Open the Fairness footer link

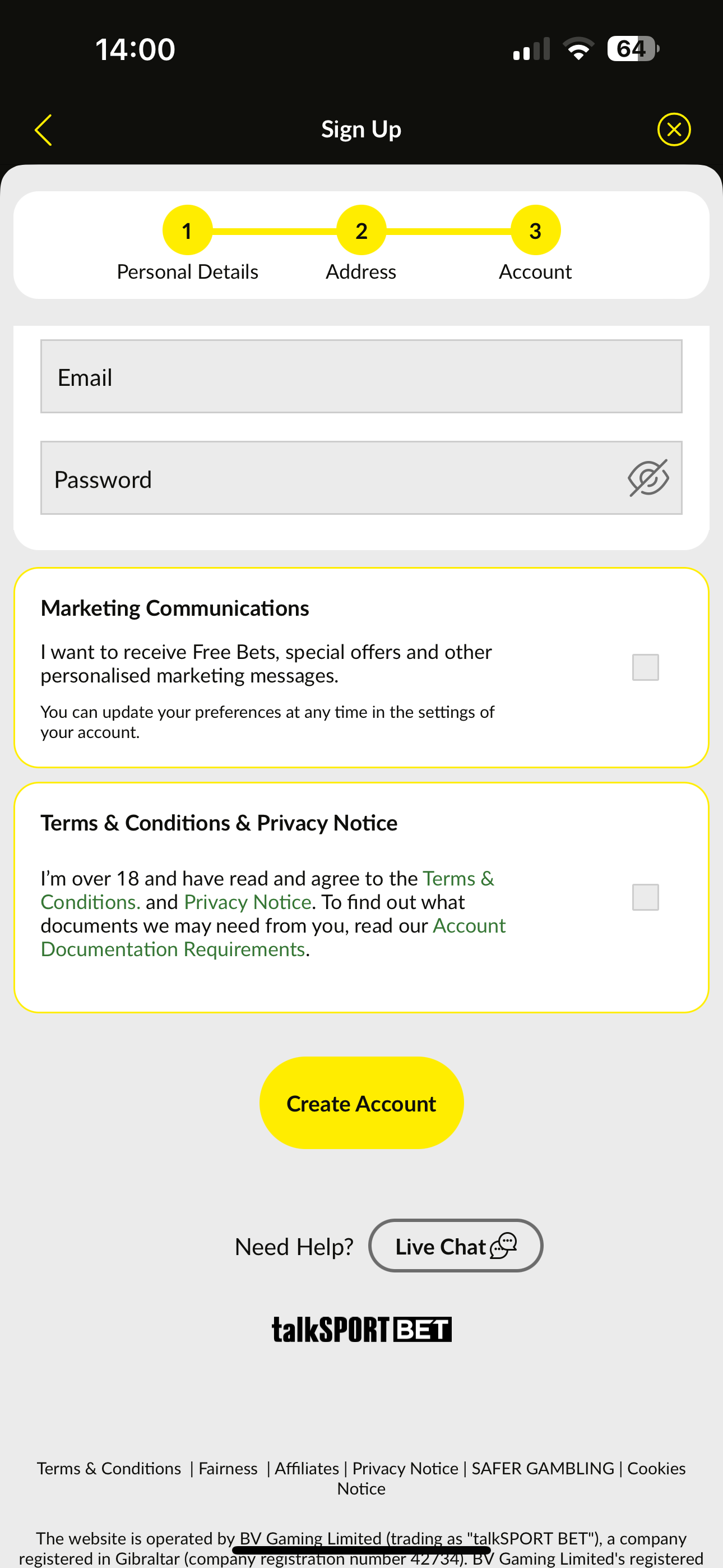[228, 1468]
